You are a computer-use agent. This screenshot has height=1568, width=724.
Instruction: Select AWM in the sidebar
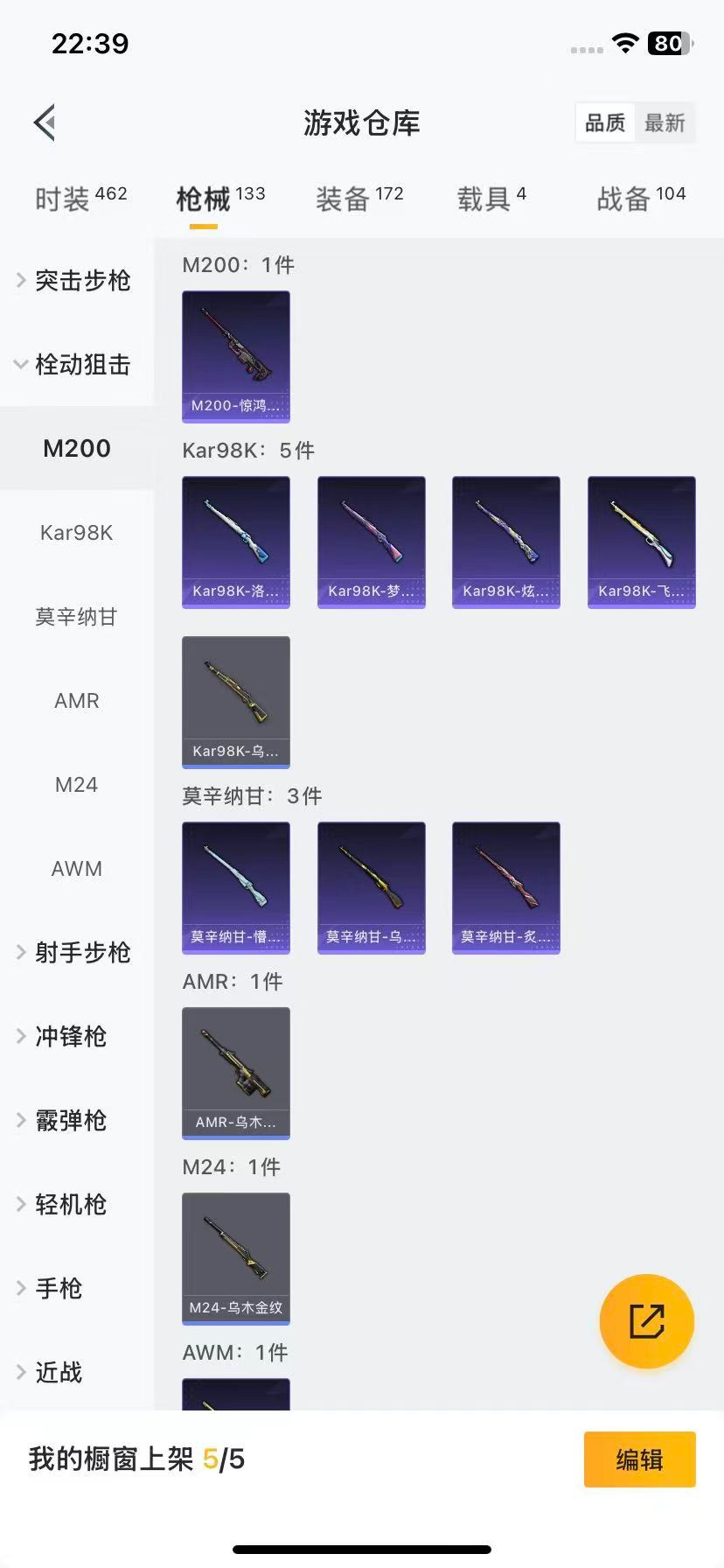75,868
